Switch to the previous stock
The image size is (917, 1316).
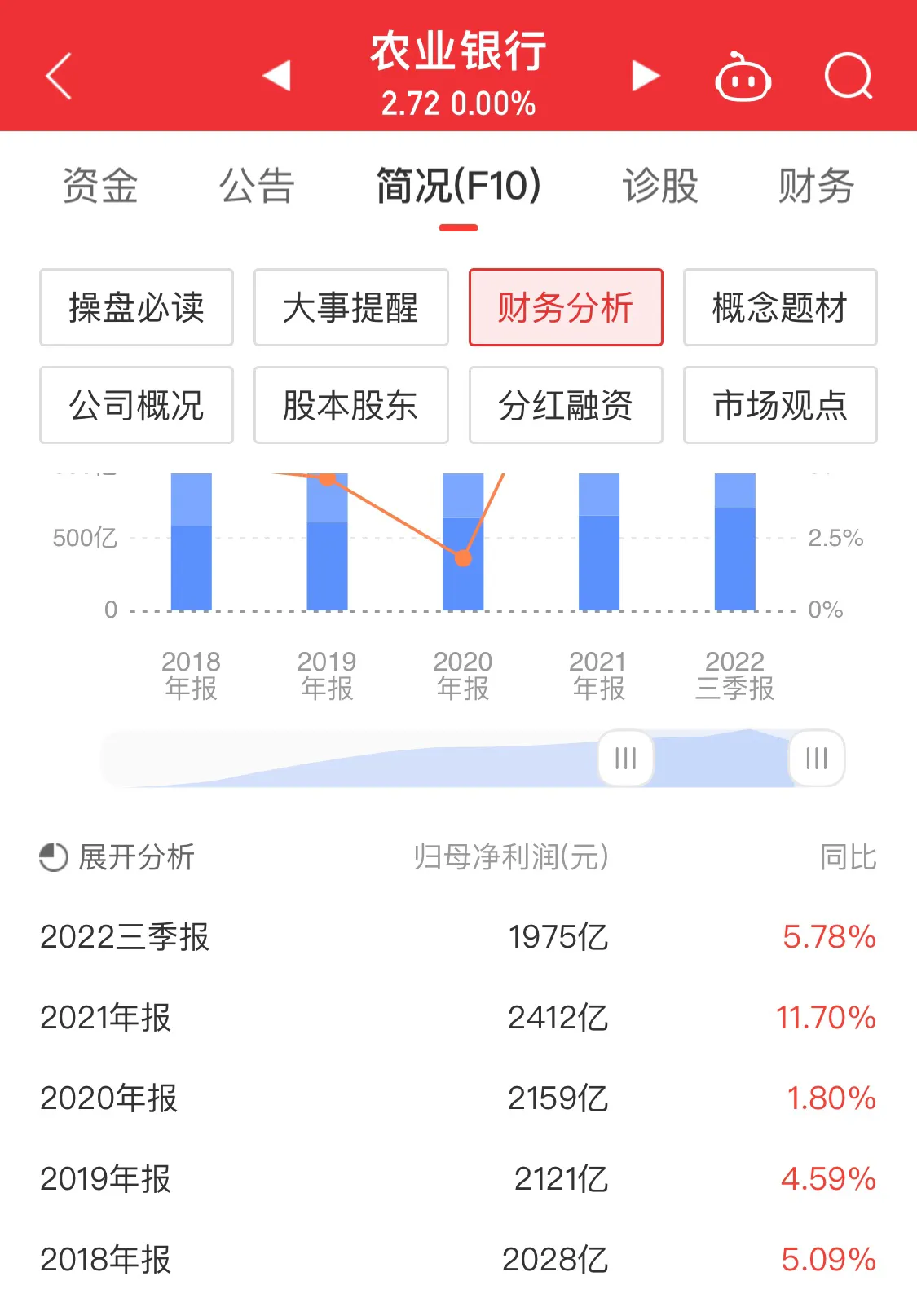[x=277, y=76]
